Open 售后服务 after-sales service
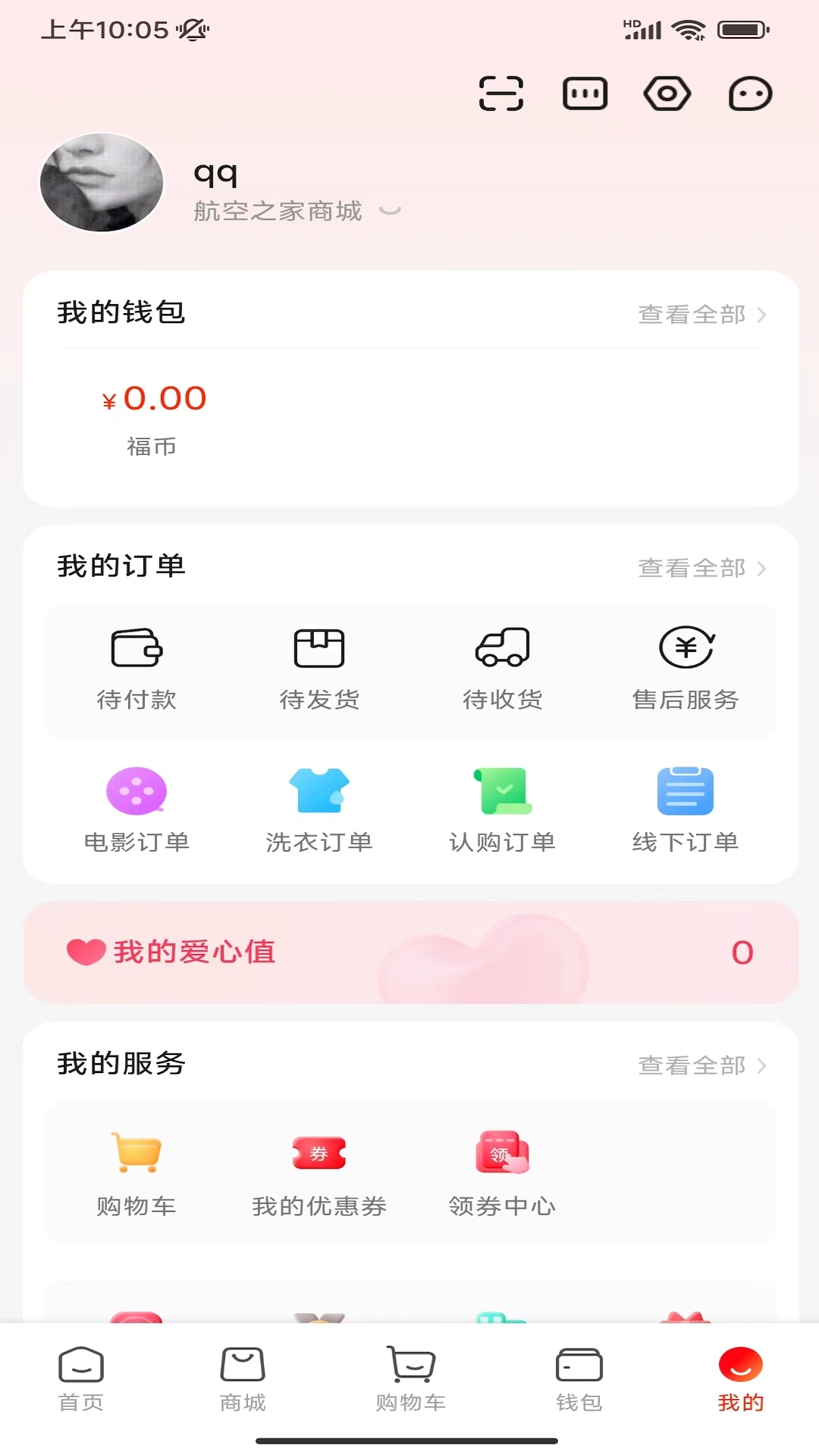Screen dimensions: 819x1456 pos(686,667)
